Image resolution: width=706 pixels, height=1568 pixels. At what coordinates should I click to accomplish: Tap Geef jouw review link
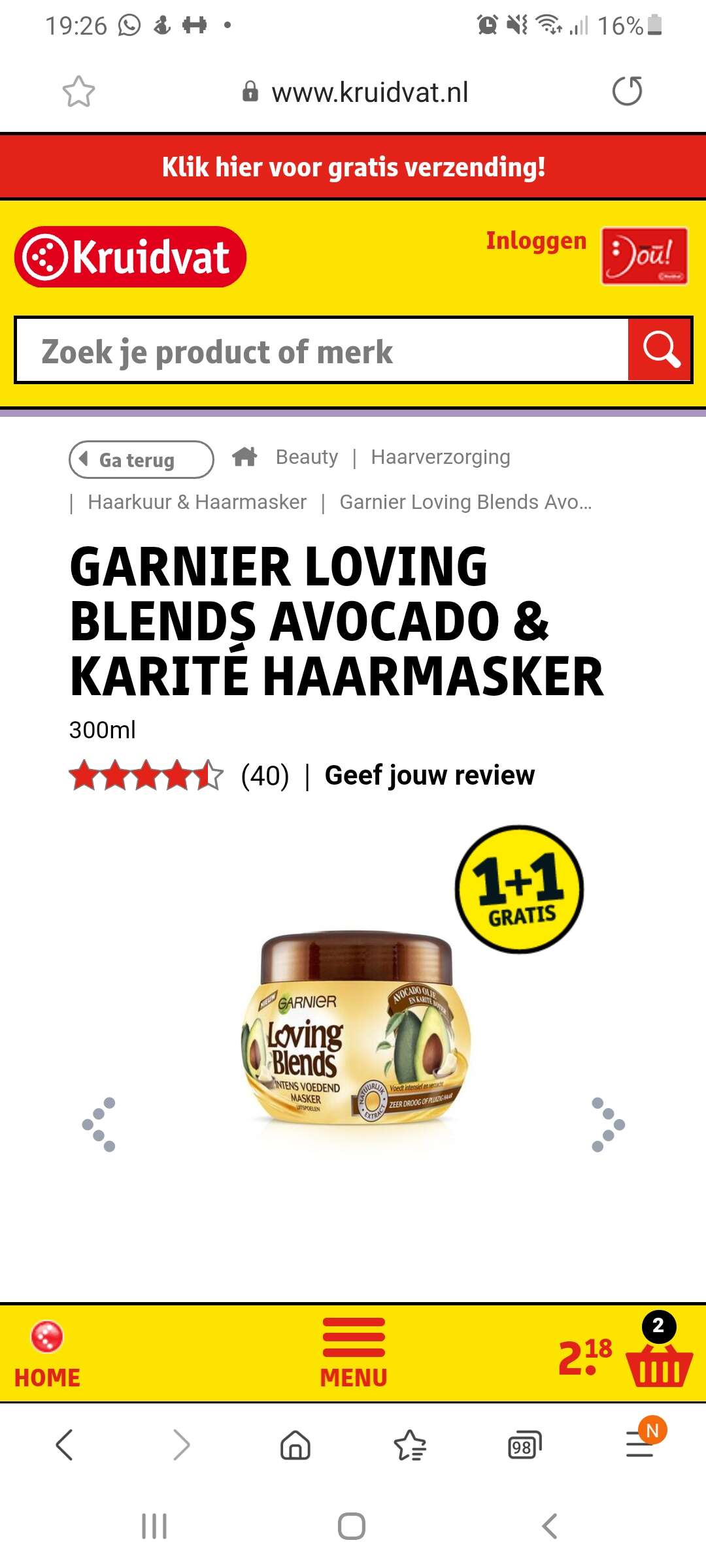point(429,776)
